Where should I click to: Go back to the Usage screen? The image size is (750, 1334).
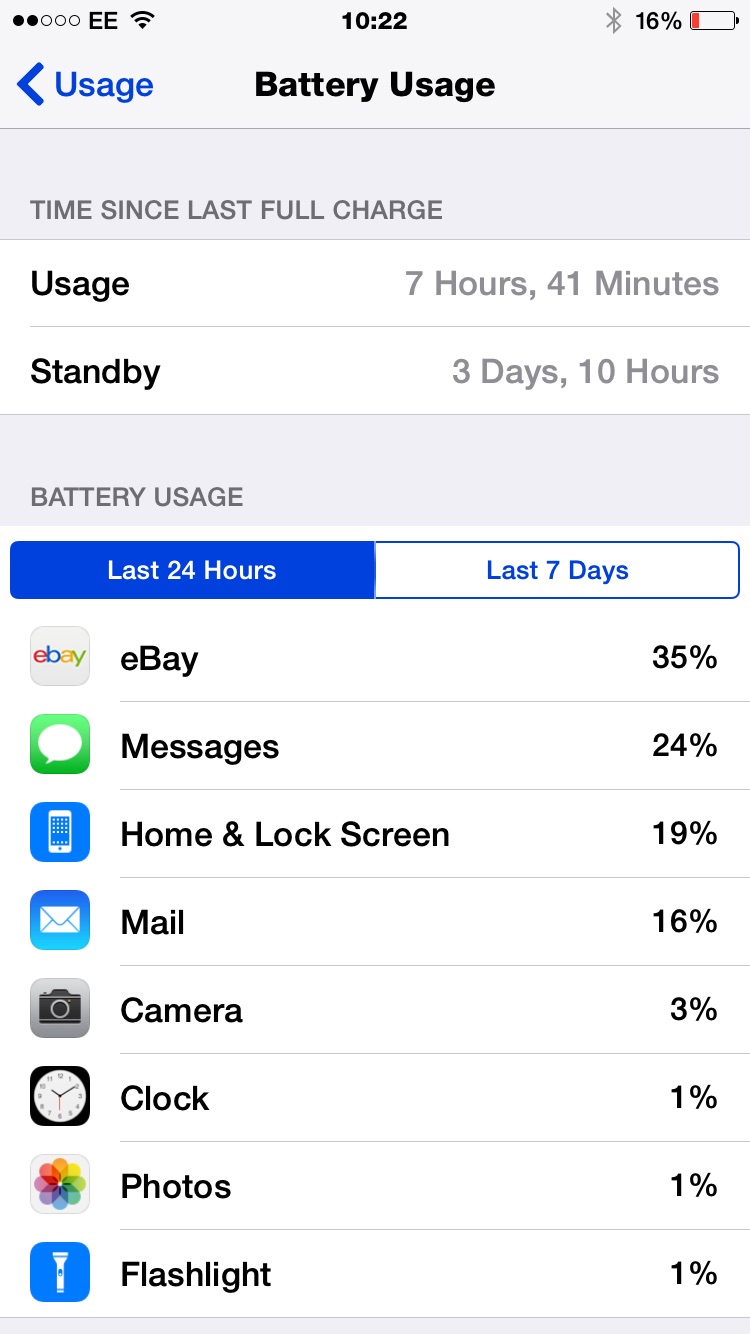(85, 85)
